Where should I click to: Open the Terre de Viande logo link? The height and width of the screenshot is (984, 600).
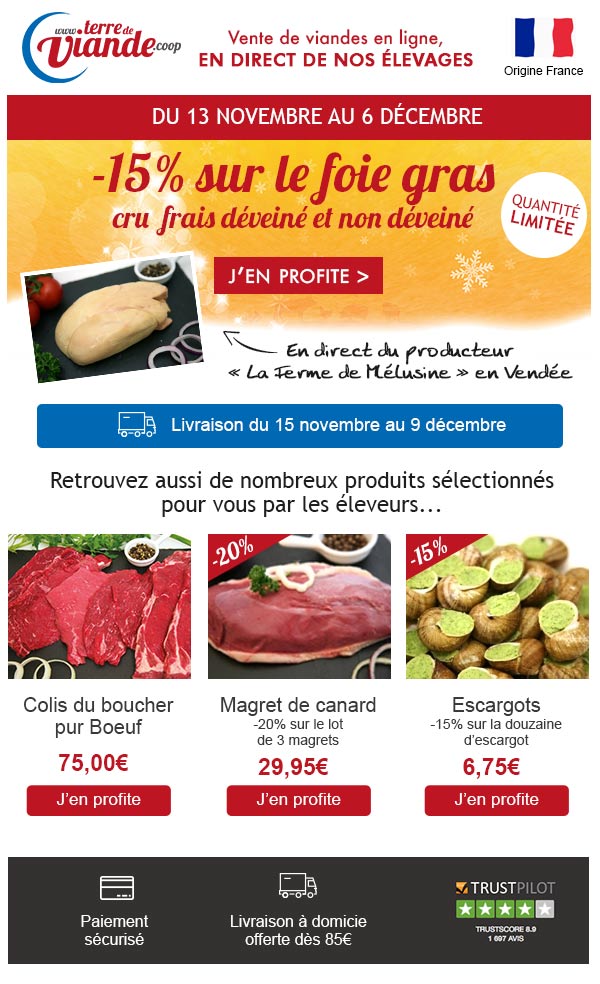102,46
